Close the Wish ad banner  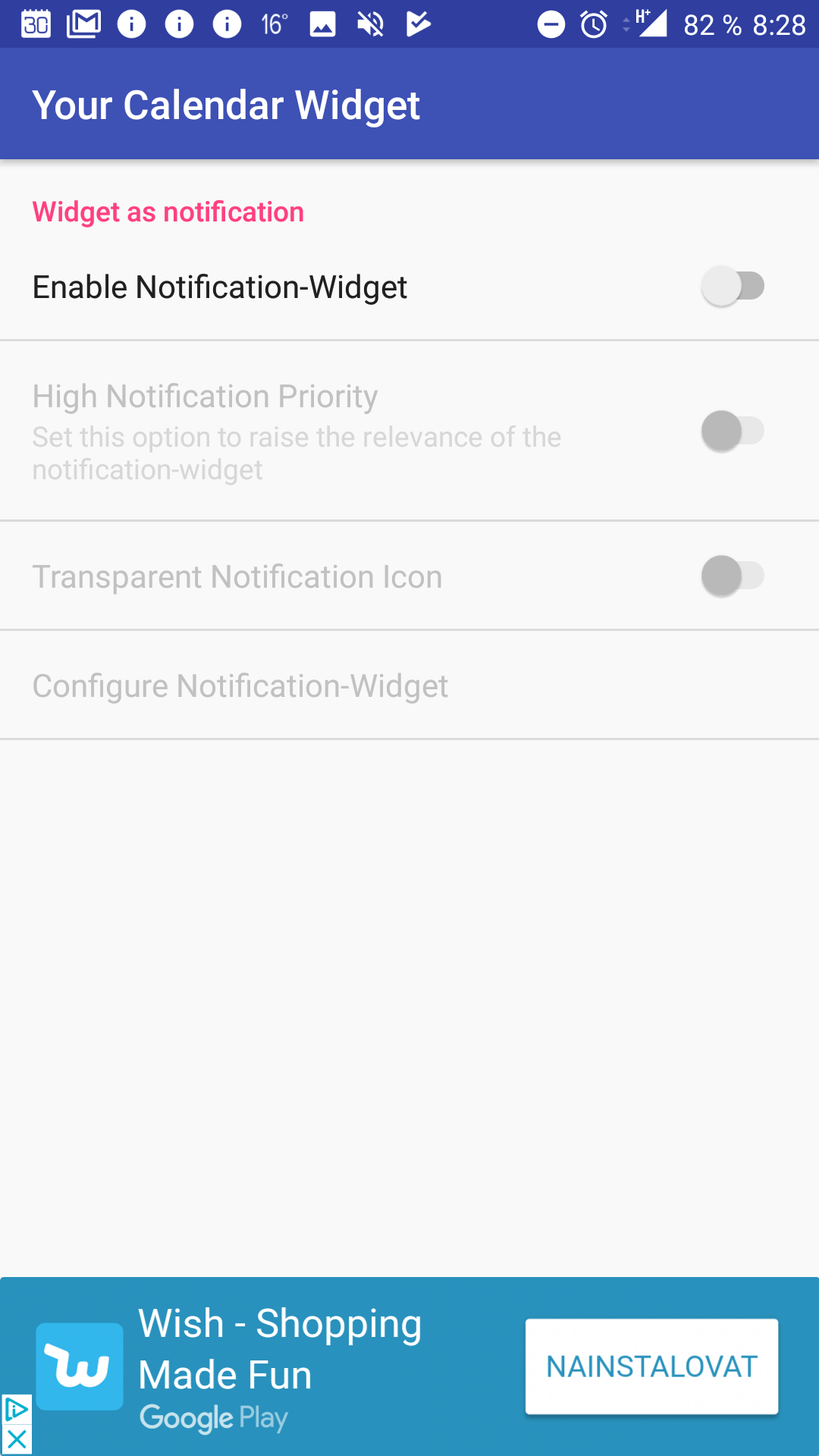(16, 1439)
